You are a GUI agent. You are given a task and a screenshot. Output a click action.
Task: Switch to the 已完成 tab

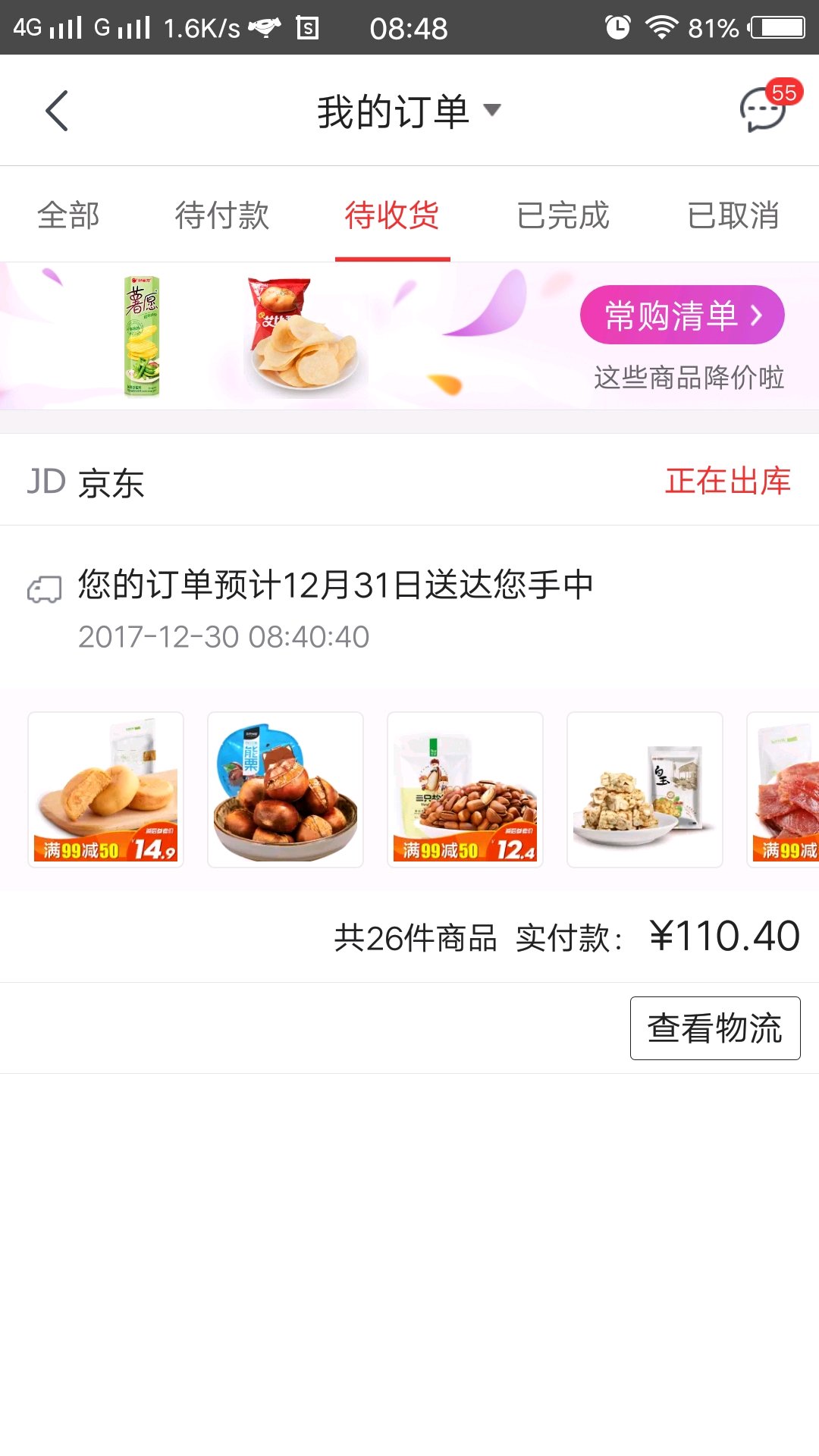click(x=563, y=215)
